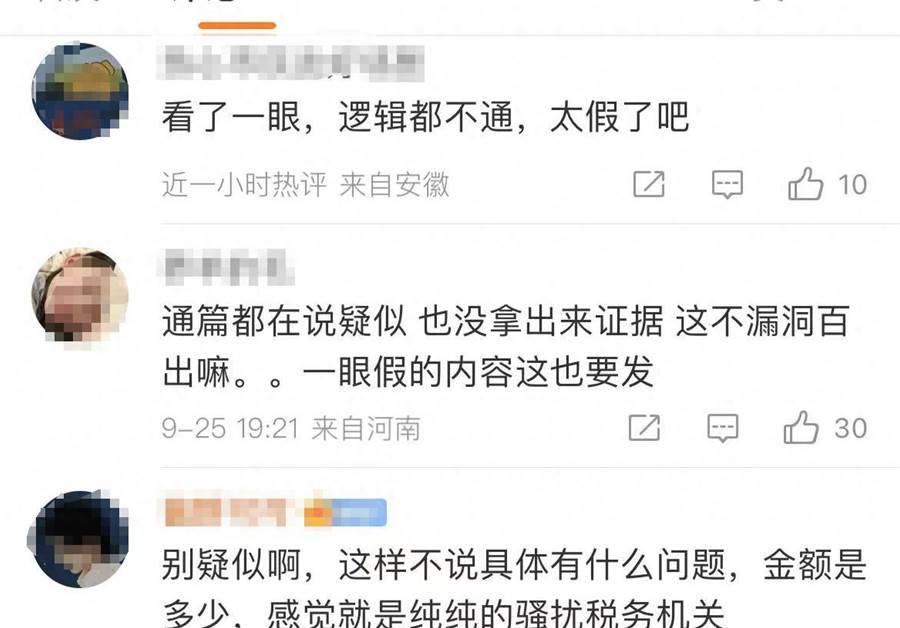Like the comment posted 9-25 19:21
The width and height of the screenshot is (900, 628).
click(x=802, y=428)
